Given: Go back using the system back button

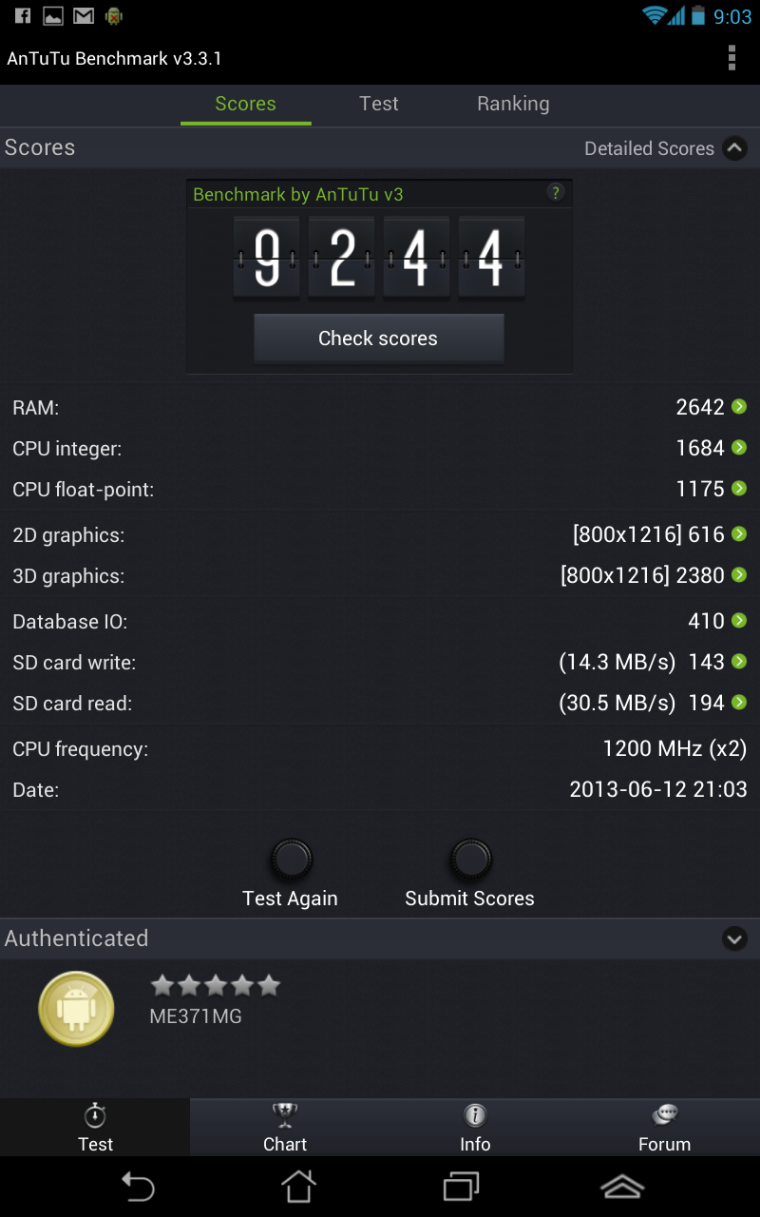Looking at the screenshot, I should point(138,1187).
